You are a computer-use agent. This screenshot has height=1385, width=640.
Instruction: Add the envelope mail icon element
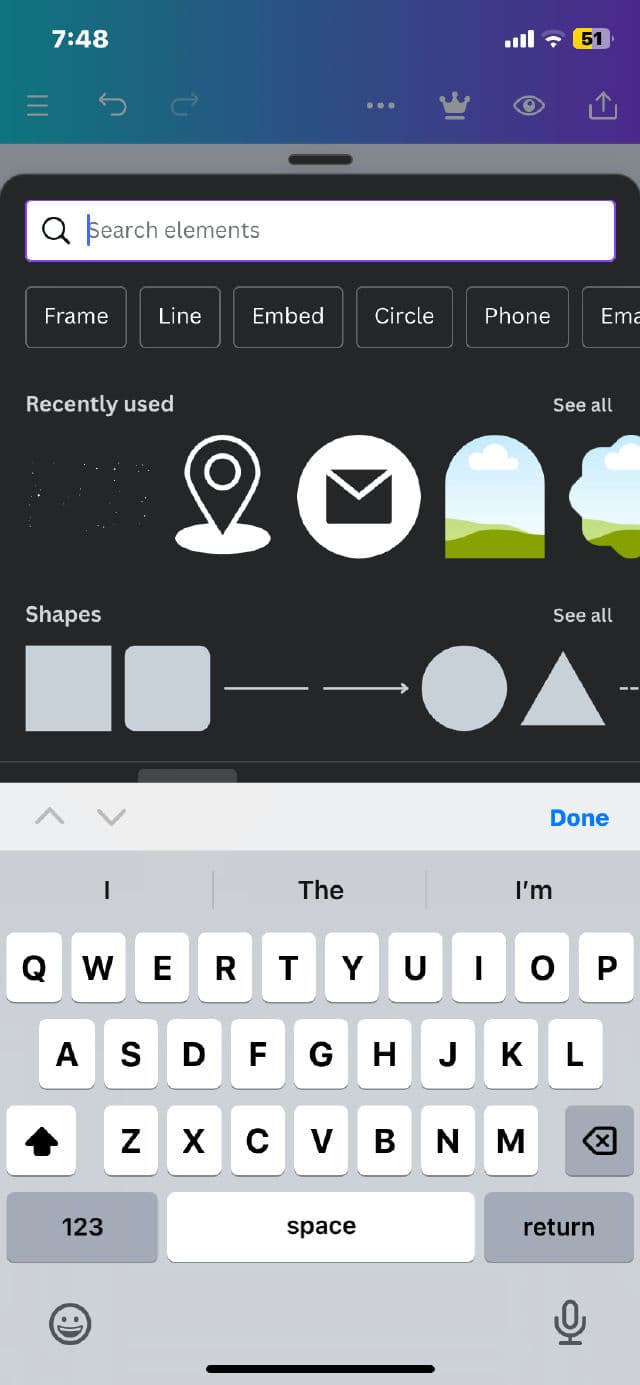359,496
